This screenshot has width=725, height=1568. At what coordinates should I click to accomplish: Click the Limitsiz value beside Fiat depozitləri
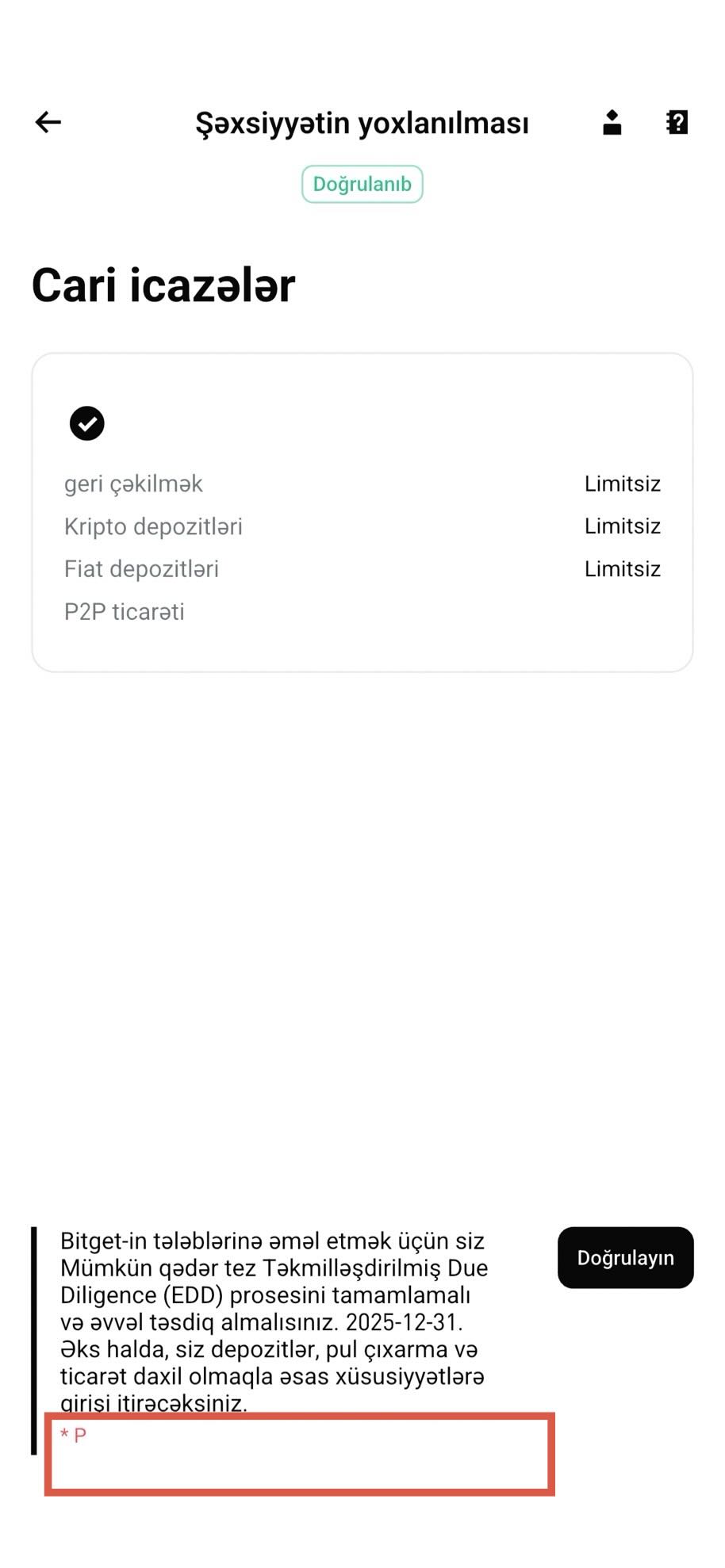pos(622,568)
